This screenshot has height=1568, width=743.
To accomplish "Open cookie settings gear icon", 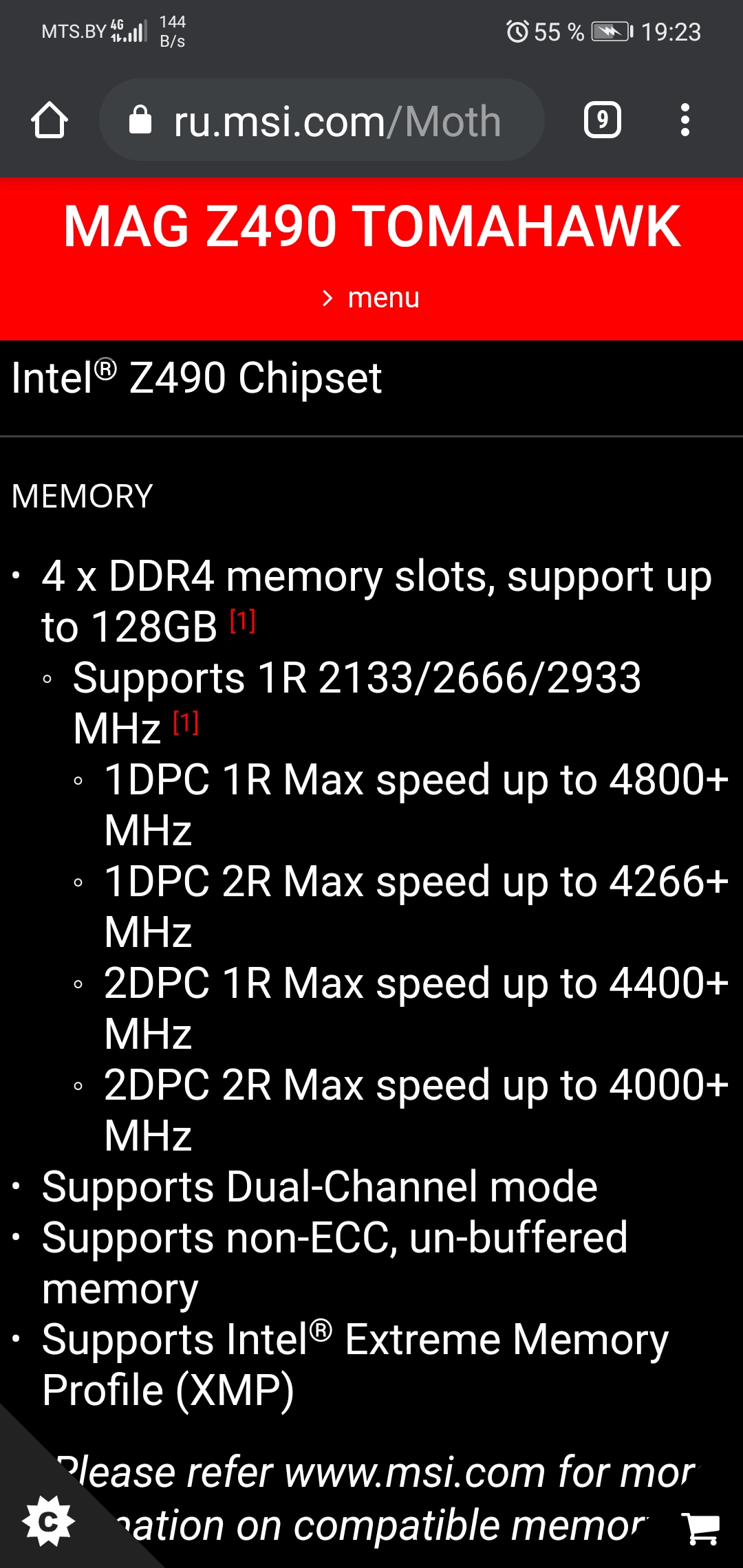I will 48,1521.
